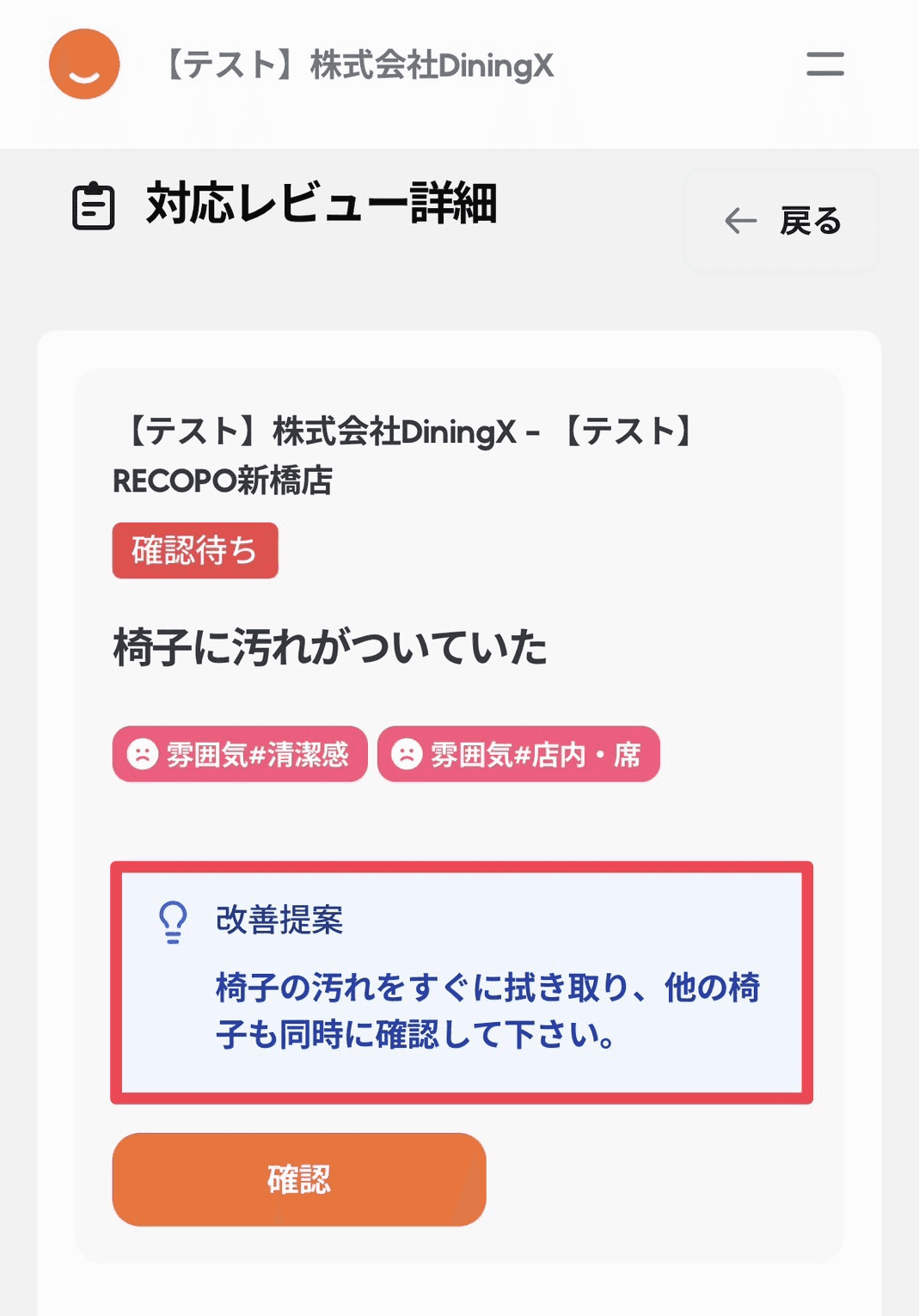Select the 雰囲気#店内・席 tag

click(x=518, y=754)
